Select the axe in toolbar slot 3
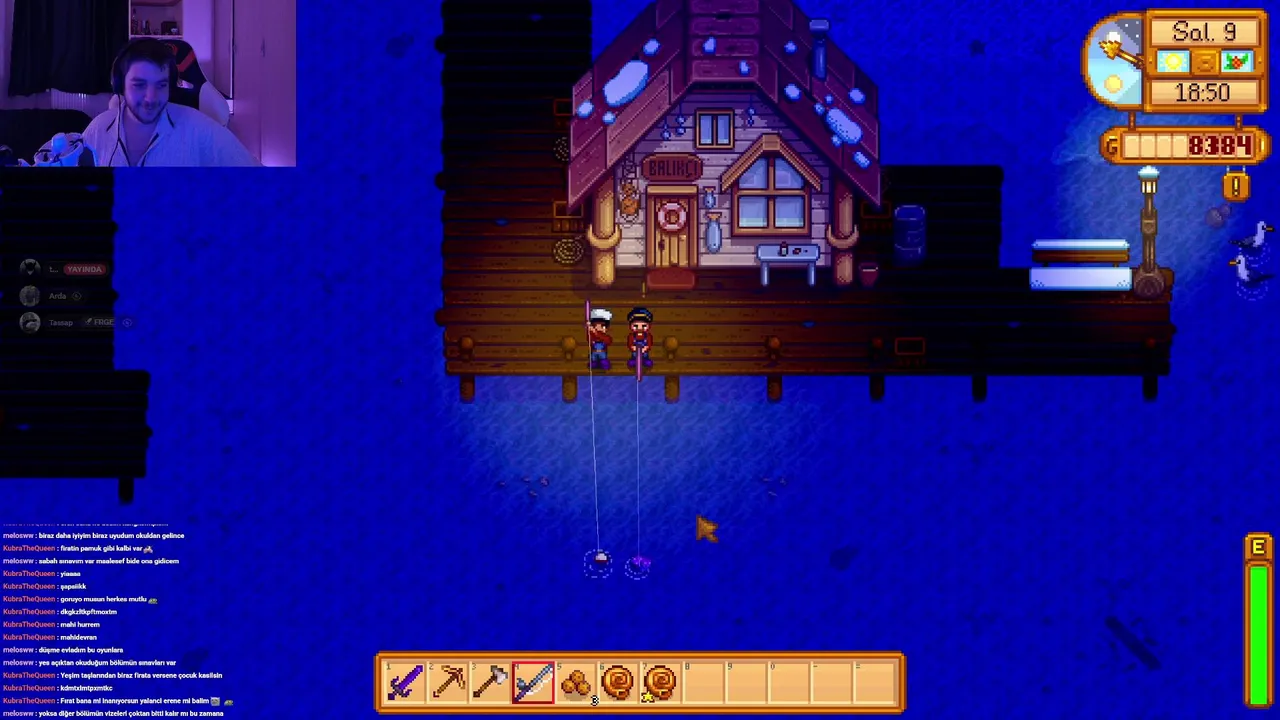This screenshot has height=720, width=1280. pyautogui.click(x=490, y=683)
